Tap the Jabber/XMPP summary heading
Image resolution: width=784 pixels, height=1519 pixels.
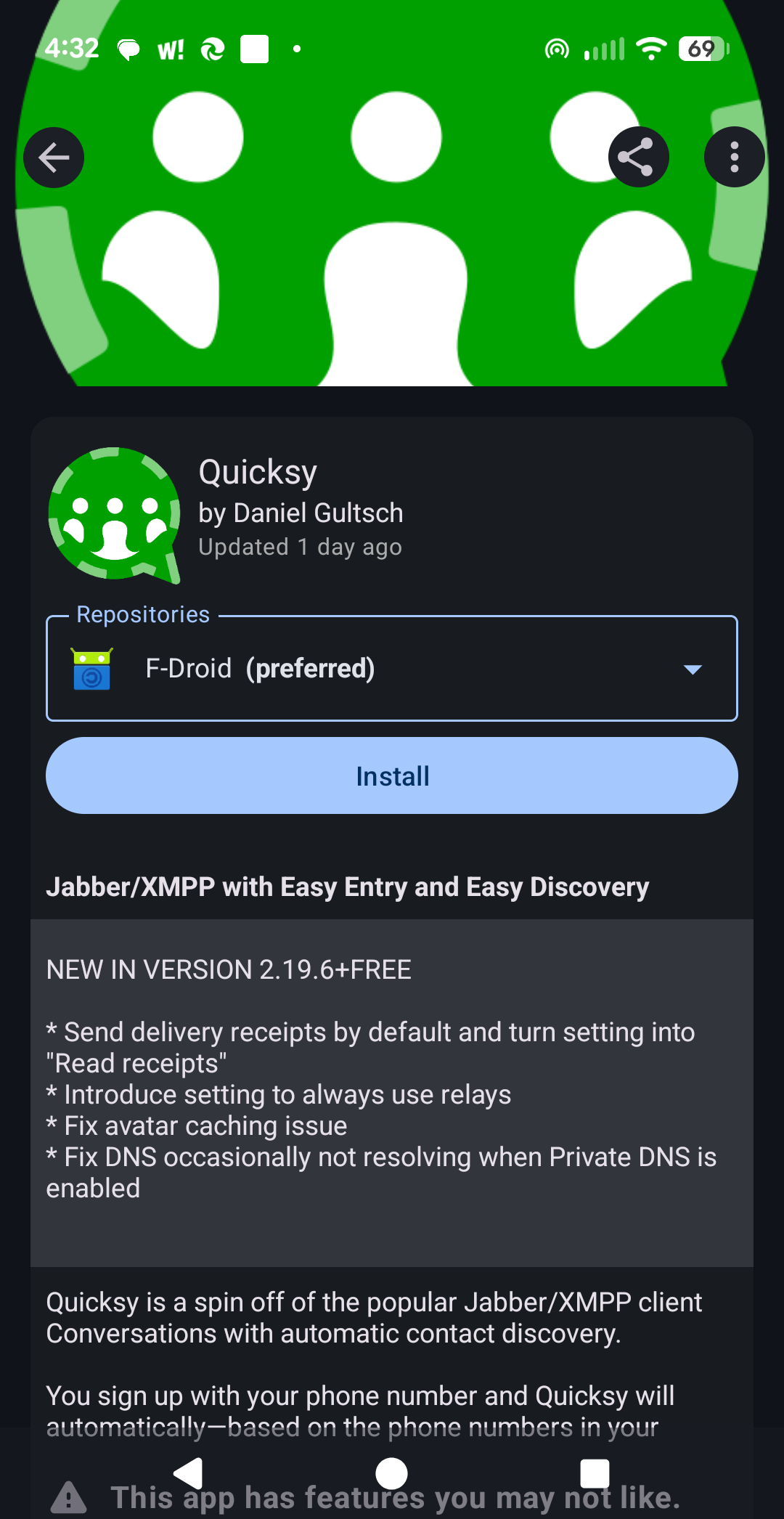pyautogui.click(x=348, y=887)
